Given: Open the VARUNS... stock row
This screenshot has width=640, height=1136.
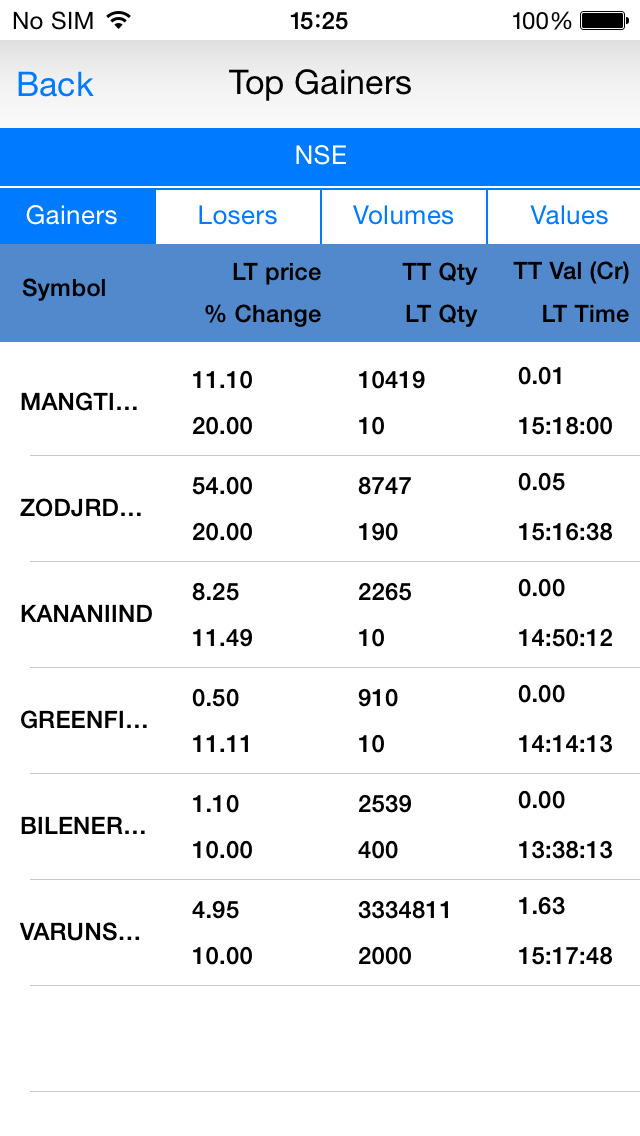Looking at the screenshot, I should click(320, 932).
